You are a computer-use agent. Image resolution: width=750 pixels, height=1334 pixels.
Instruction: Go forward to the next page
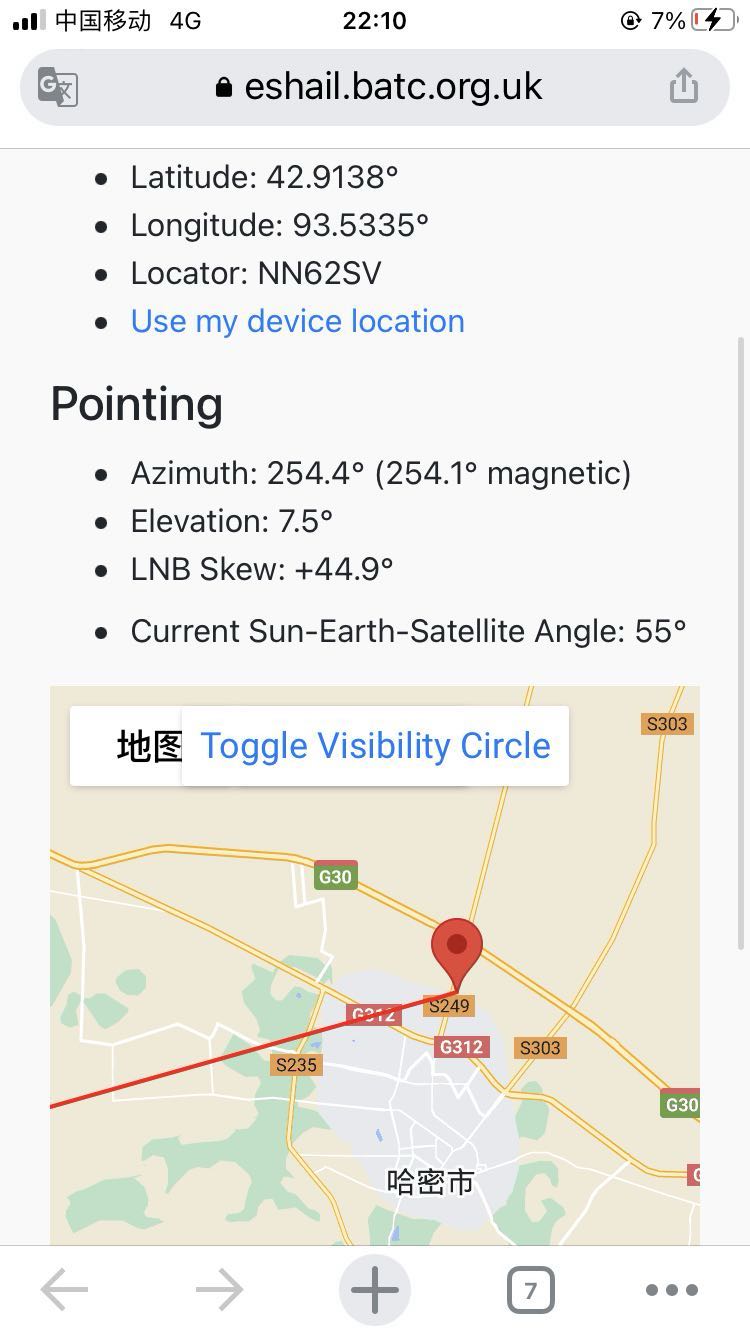pos(219,1290)
